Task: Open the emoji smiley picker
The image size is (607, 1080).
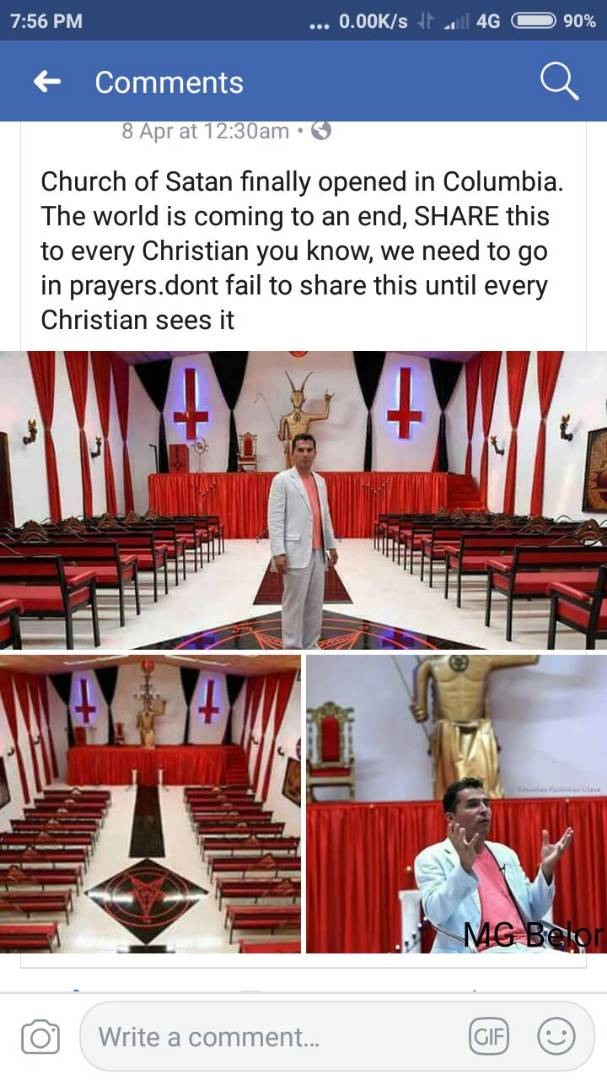Action: click(556, 1037)
